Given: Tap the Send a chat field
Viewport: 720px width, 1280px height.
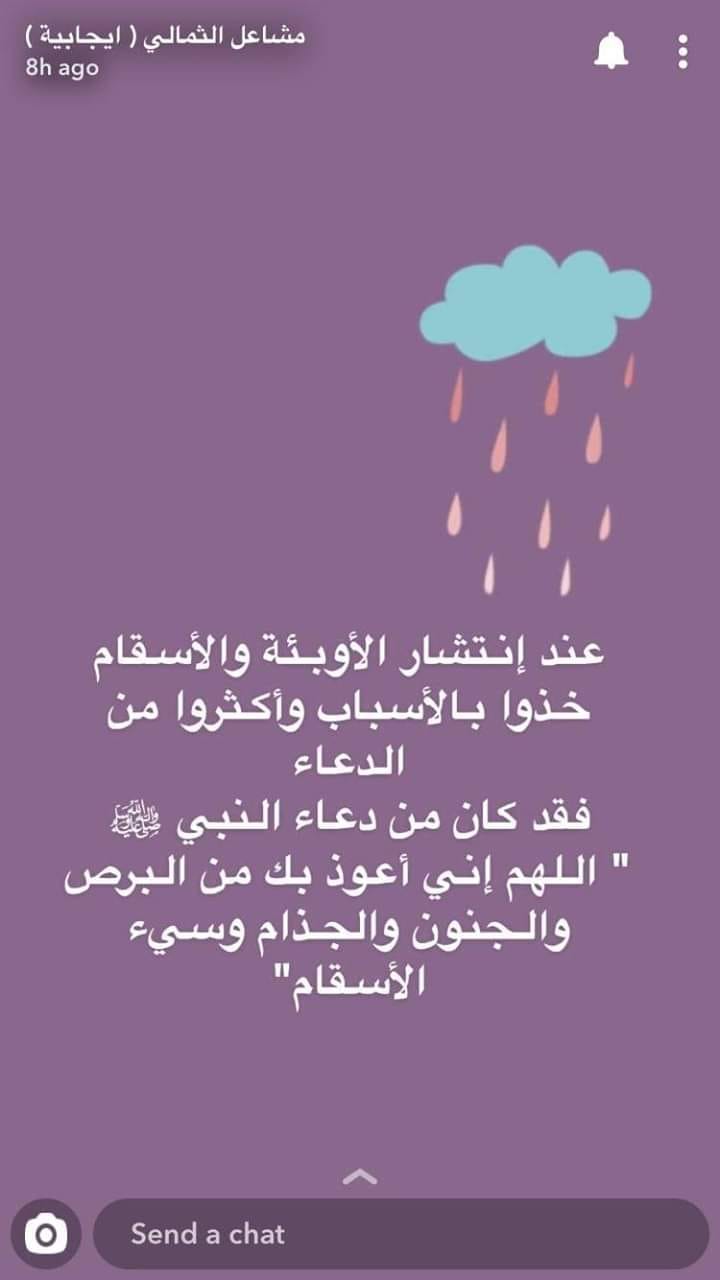Looking at the screenshot, I should (x=401, y=1234).
